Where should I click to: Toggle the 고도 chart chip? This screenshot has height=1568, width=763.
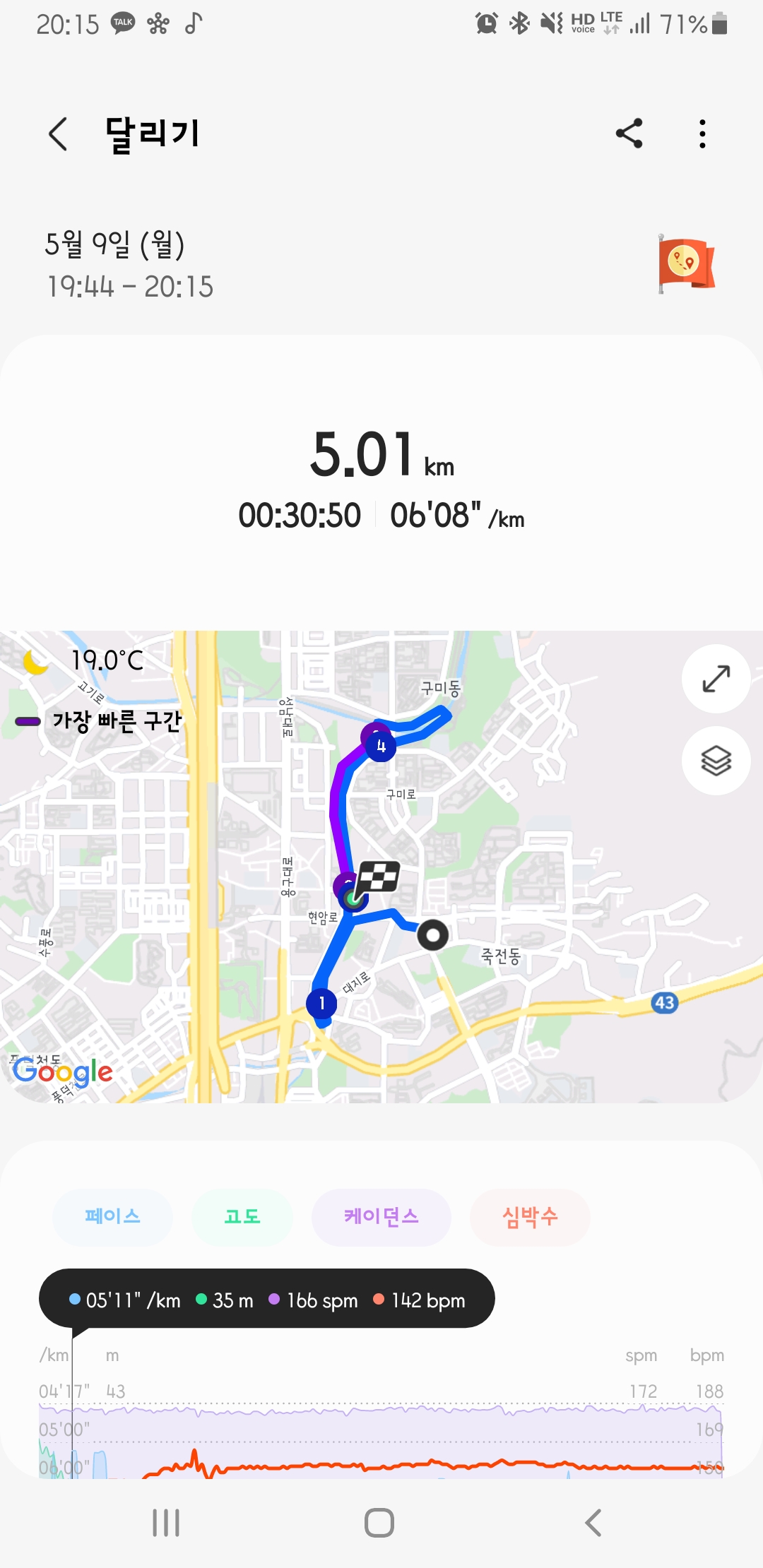click(242, 1216)
